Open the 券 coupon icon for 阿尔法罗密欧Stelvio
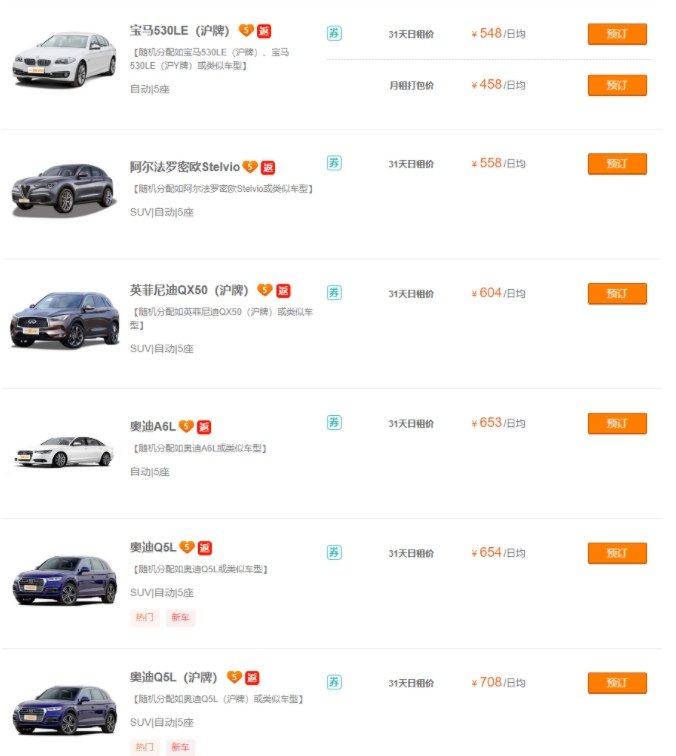This screenshot has width=676, height=756. coord(334,163)
